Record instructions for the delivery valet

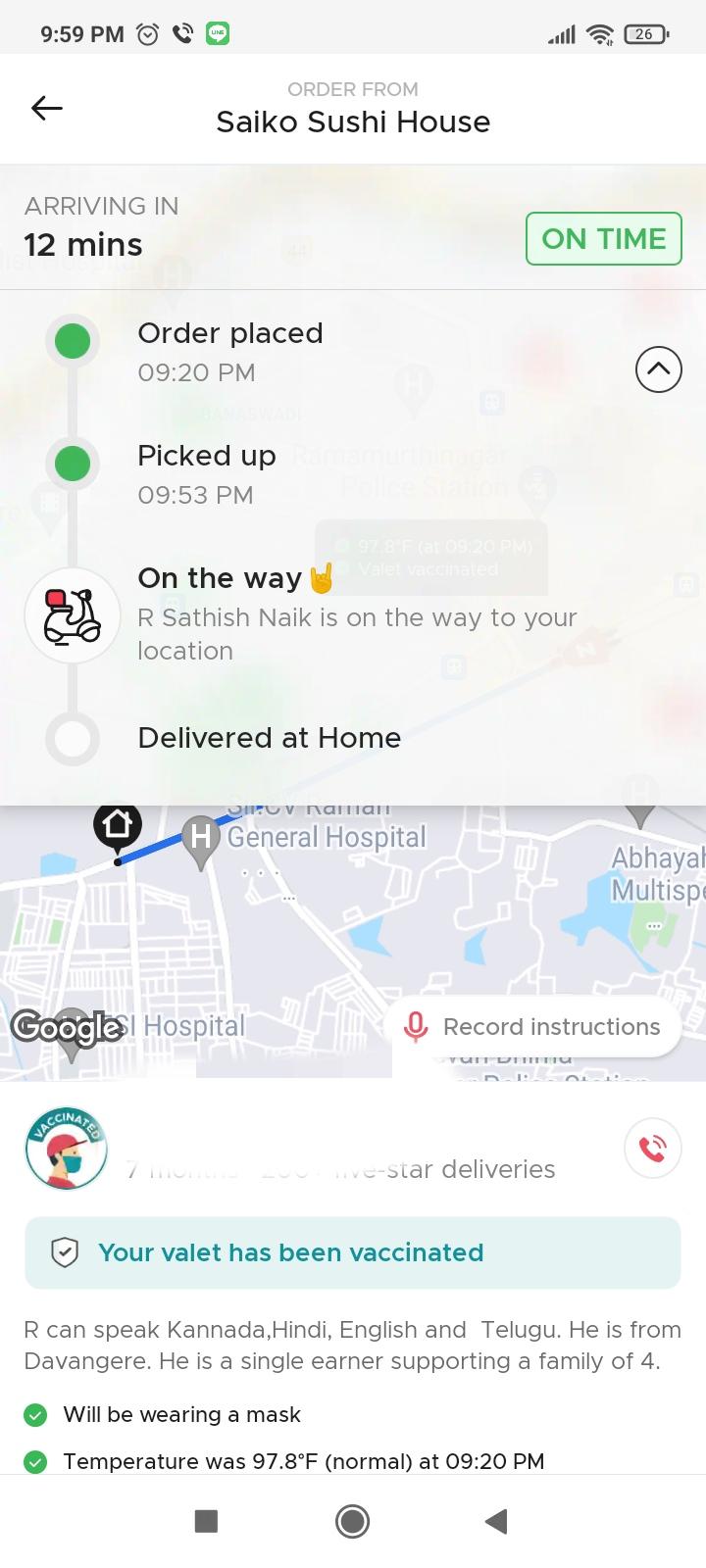point(532,1027)
